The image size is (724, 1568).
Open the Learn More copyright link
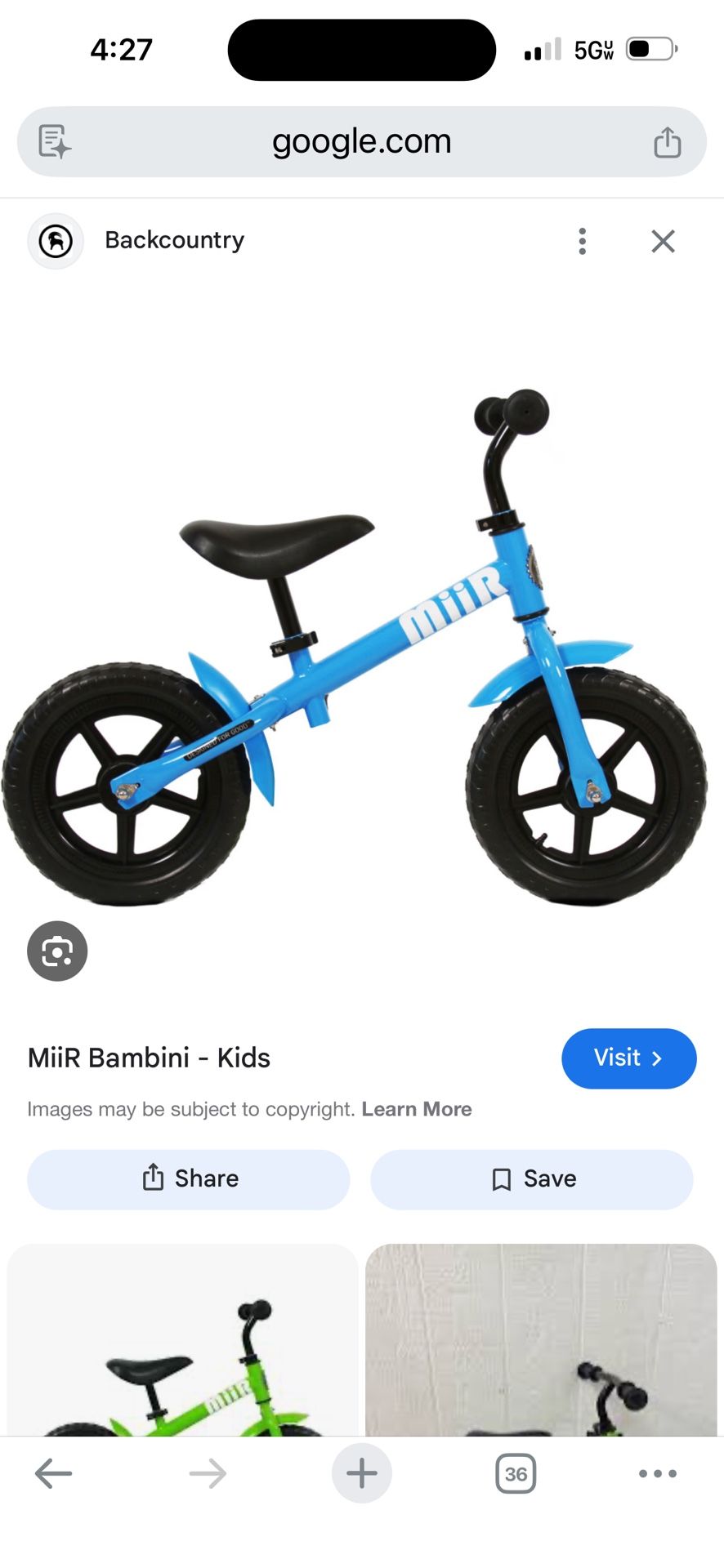[x=417, y=1109]
